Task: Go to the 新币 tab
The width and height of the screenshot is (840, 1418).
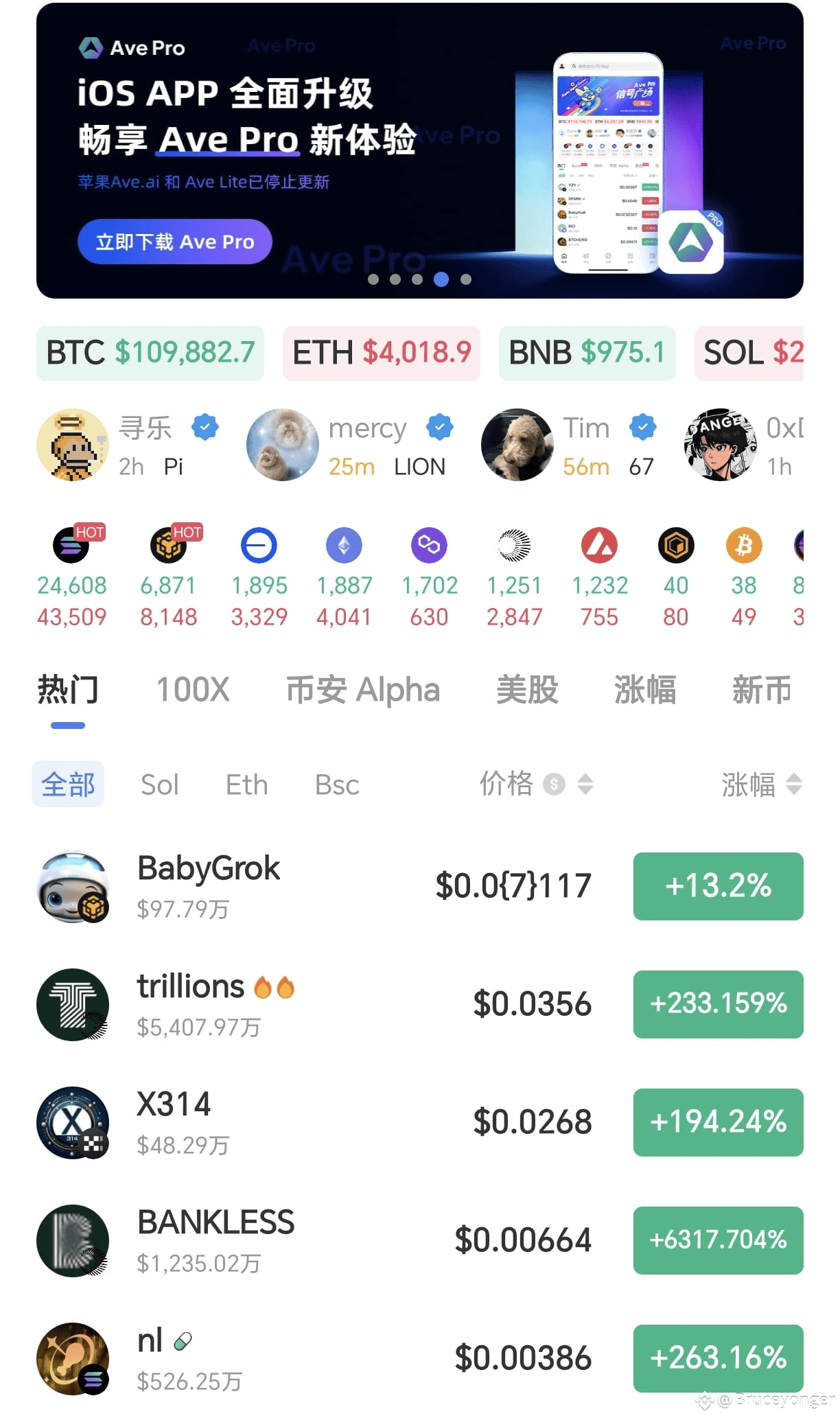Action: click(x=761, y=690)
